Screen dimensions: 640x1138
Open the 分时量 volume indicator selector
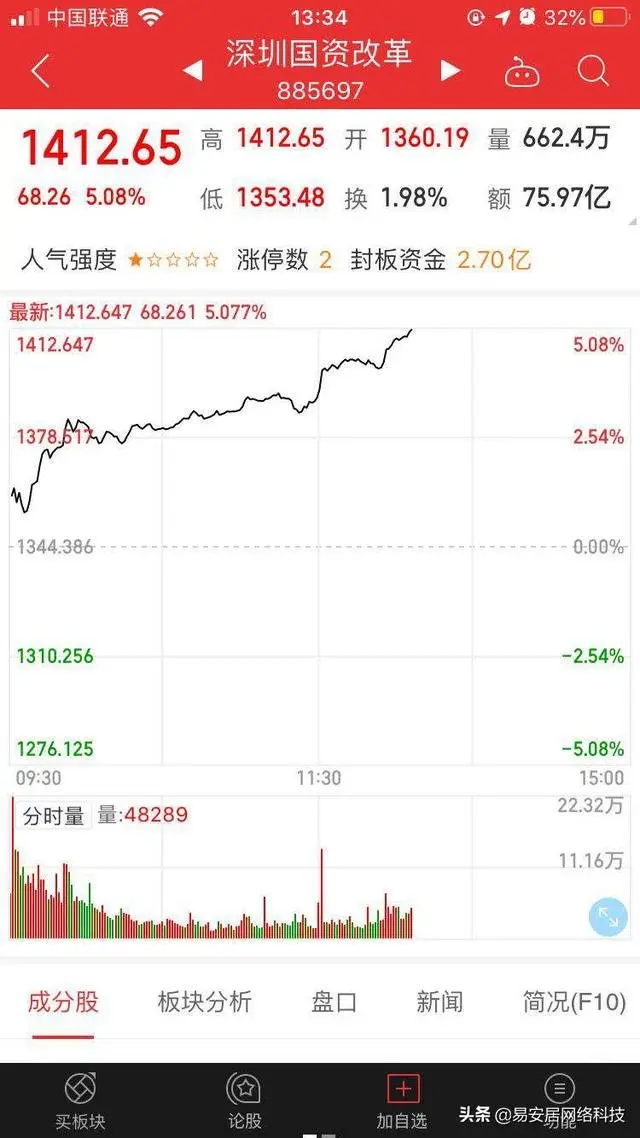point(53,816)
